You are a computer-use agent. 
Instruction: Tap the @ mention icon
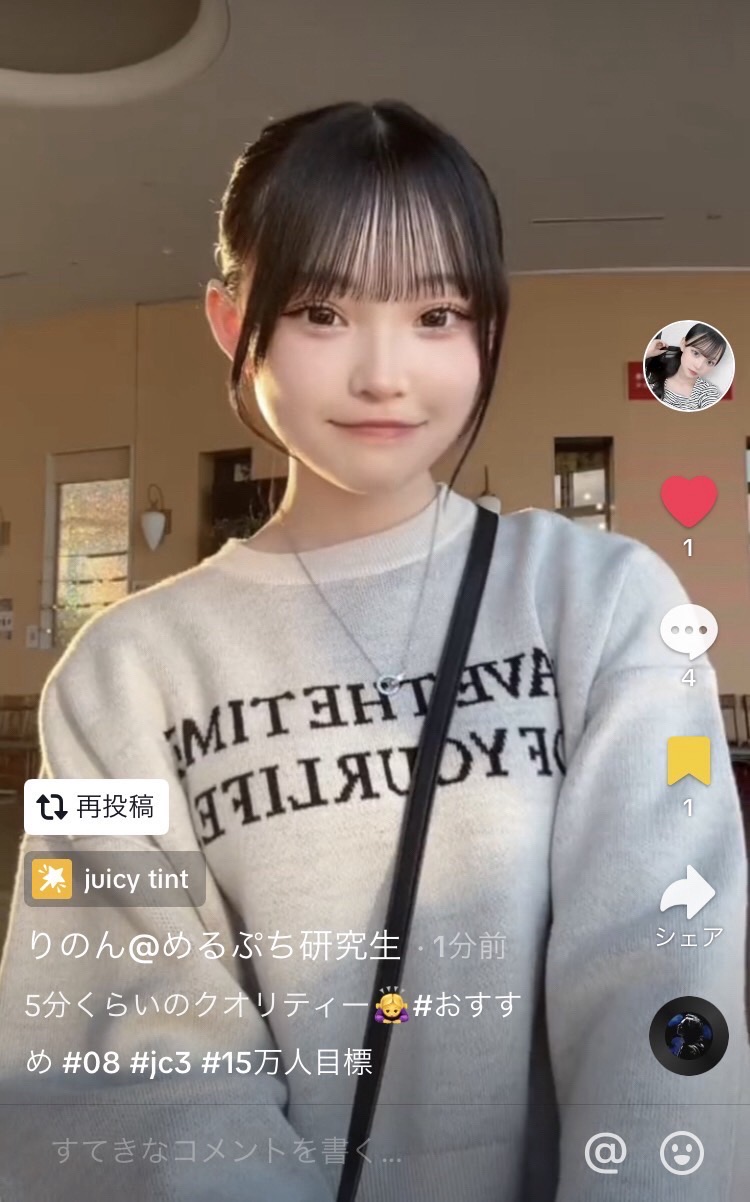605,1153
